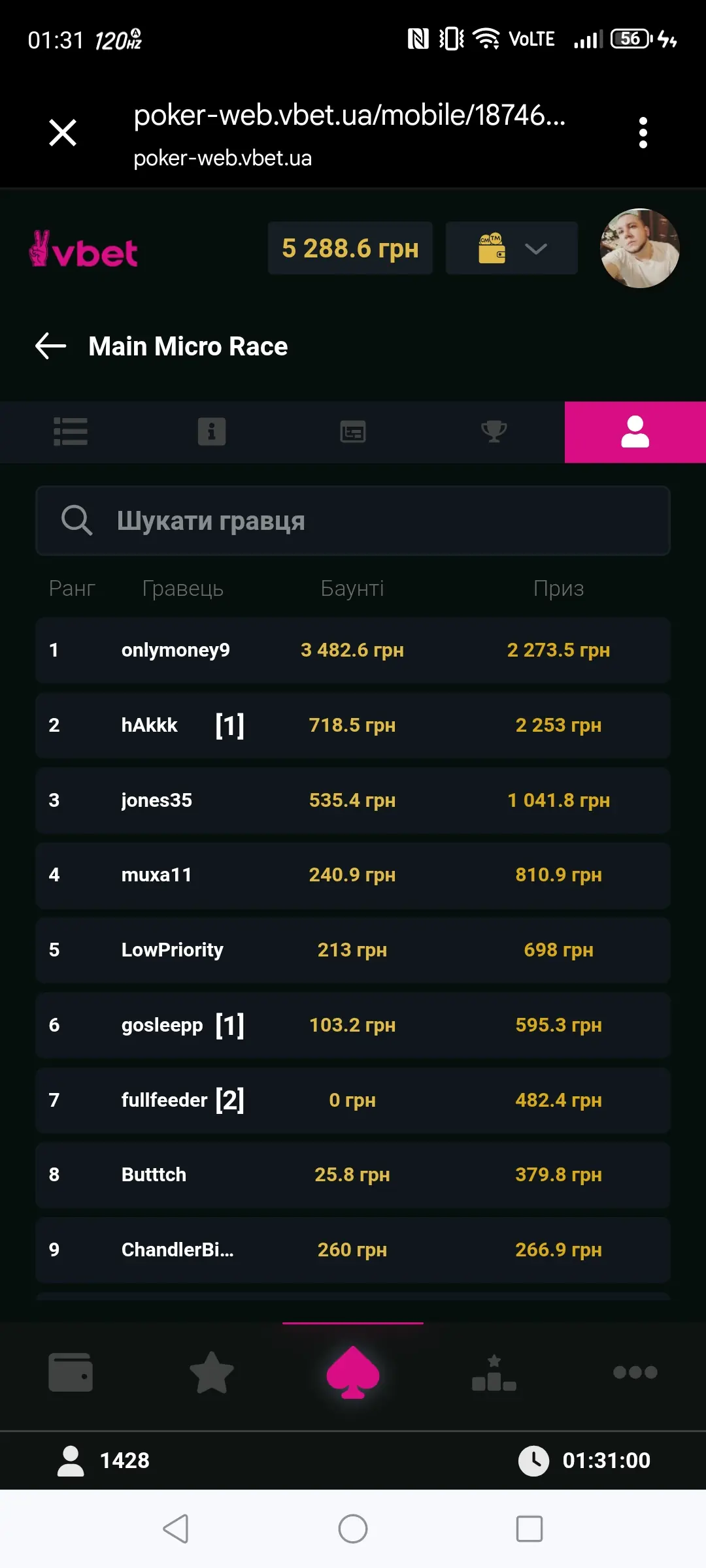Tap the 5 288.6 грн balance button
706x1568 pixels.
point(350,248)
